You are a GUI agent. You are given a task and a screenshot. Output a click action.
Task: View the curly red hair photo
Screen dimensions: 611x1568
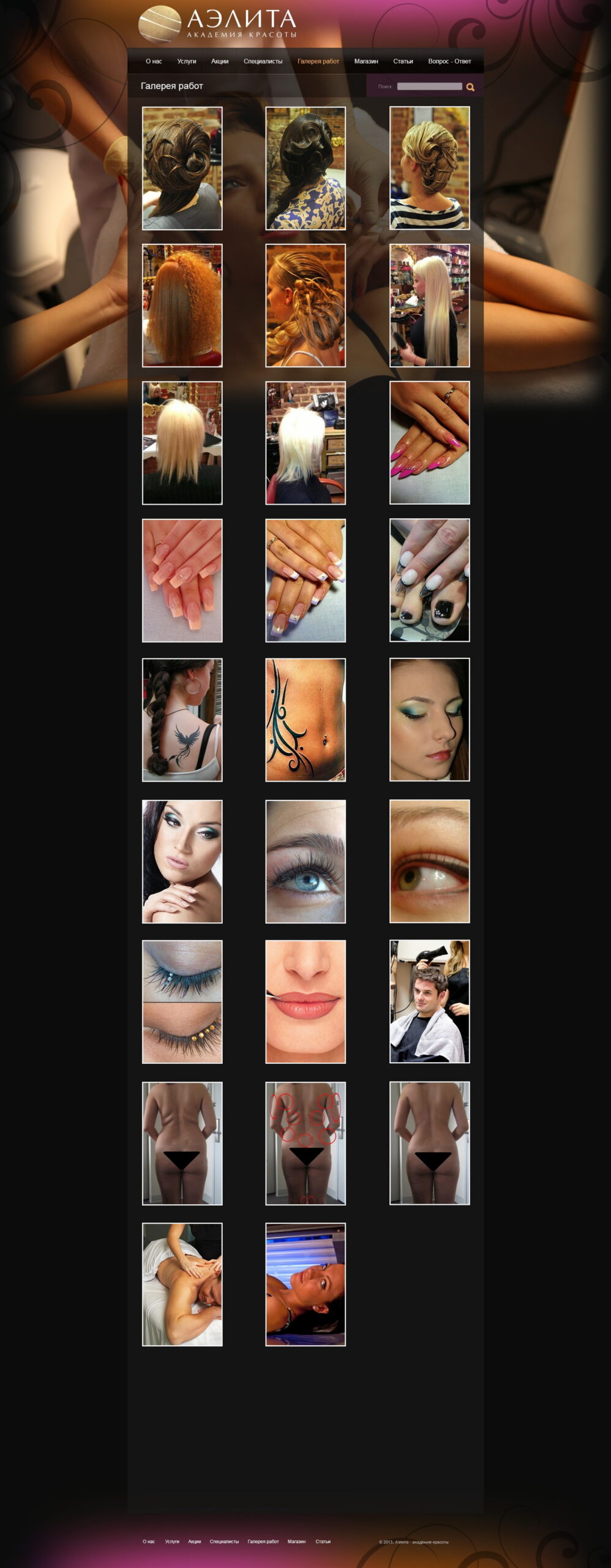coord(182,306)
